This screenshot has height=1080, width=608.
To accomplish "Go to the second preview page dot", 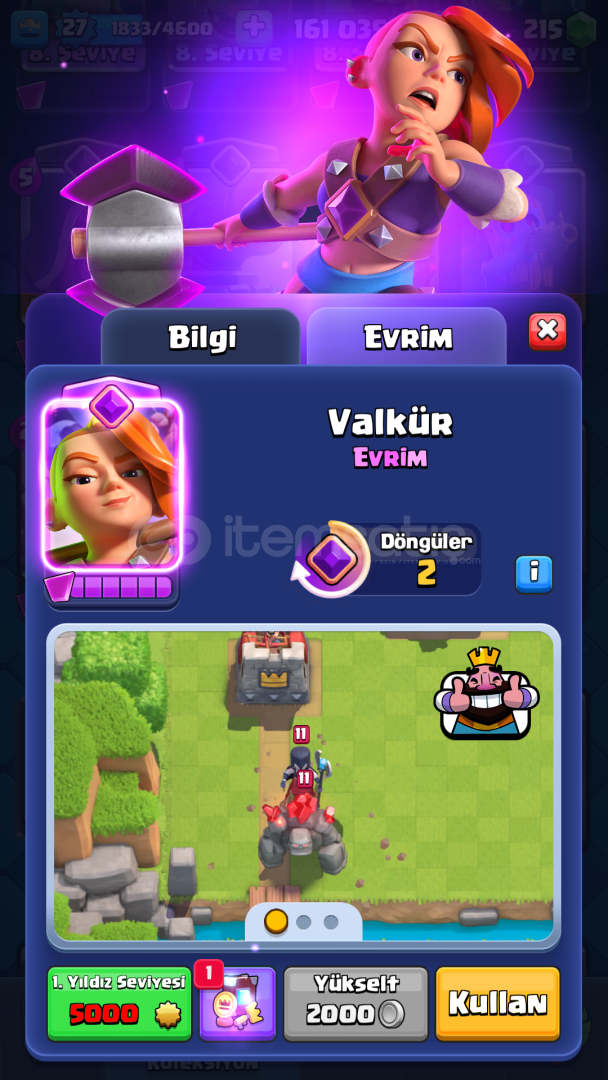I will (x=304, y=922).
